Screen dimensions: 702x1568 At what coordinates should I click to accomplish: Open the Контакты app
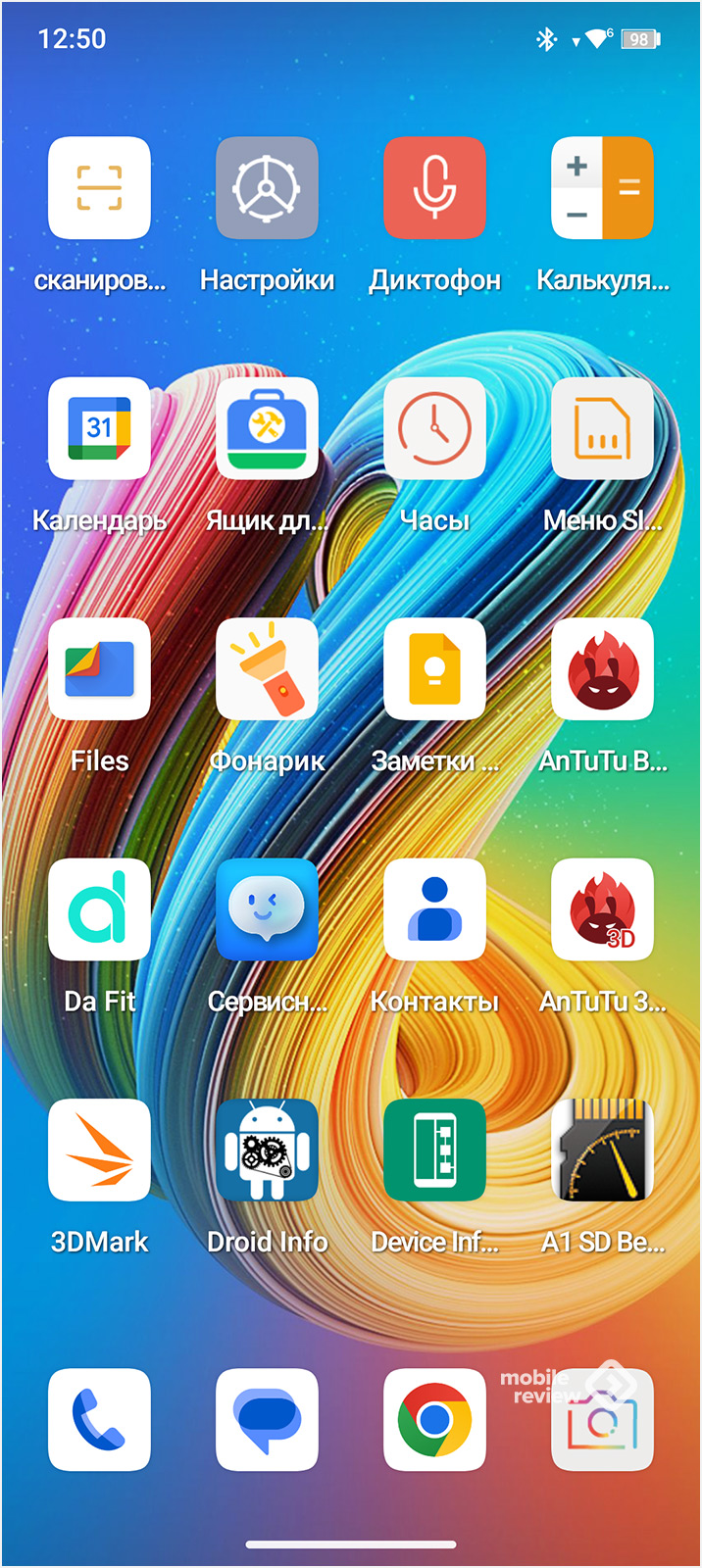tap(434, 909)
